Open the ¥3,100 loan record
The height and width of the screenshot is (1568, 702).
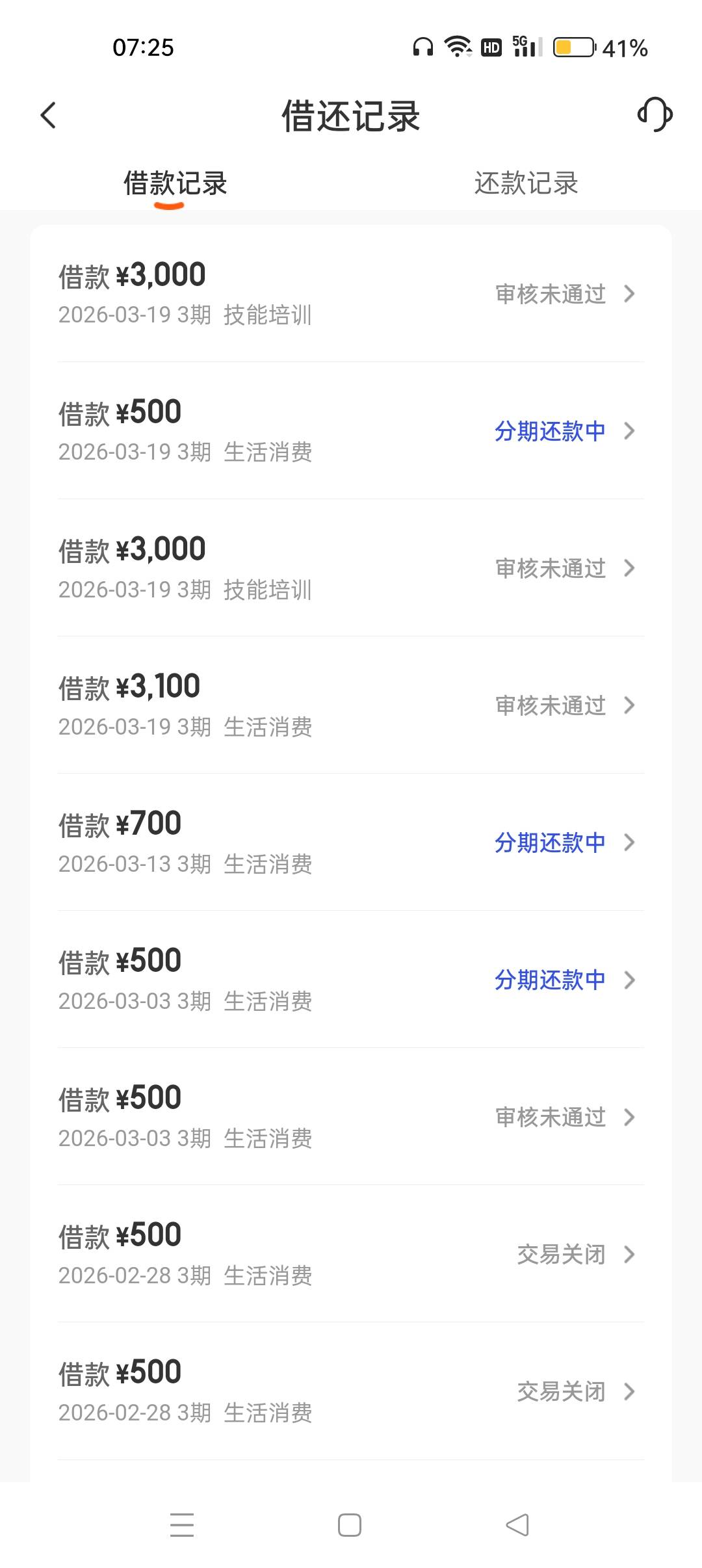click(351, 705)
